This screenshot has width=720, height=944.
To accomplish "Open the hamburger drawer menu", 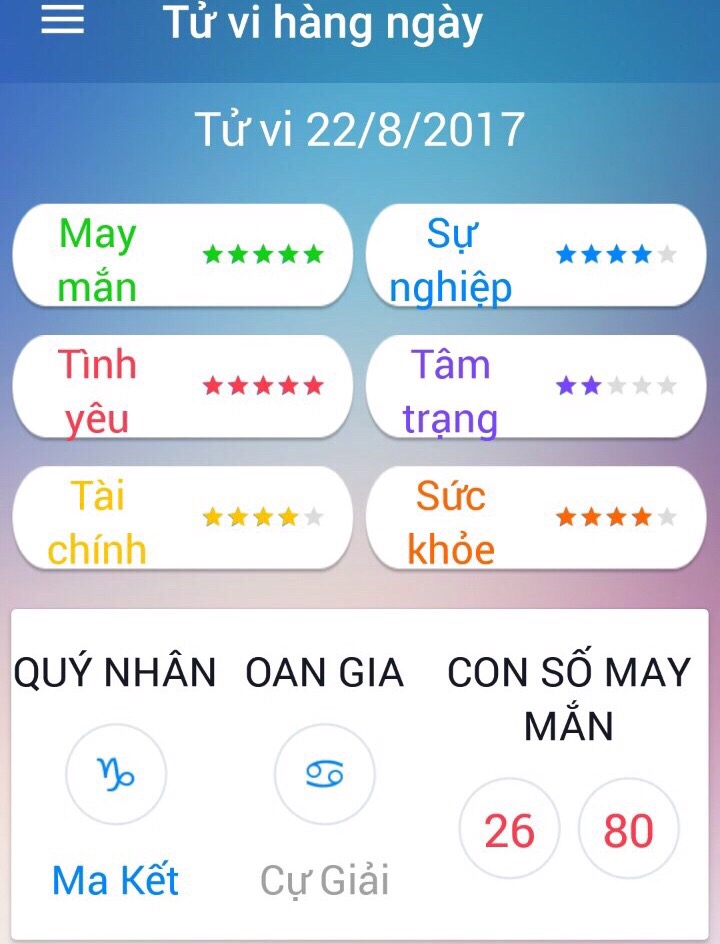I will pos(62,22).
